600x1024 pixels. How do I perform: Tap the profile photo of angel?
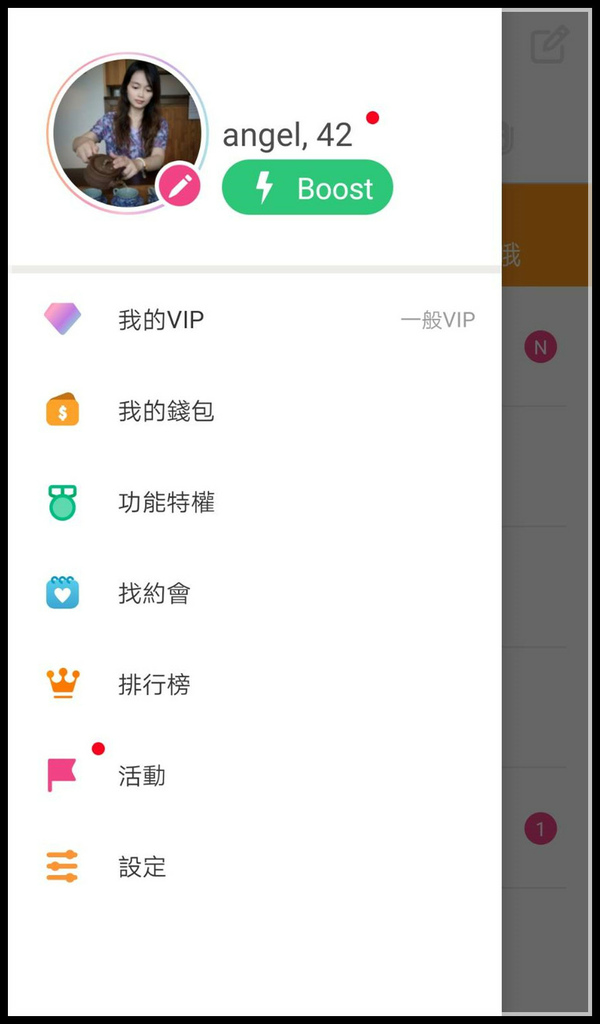click(x=127, y=133)
